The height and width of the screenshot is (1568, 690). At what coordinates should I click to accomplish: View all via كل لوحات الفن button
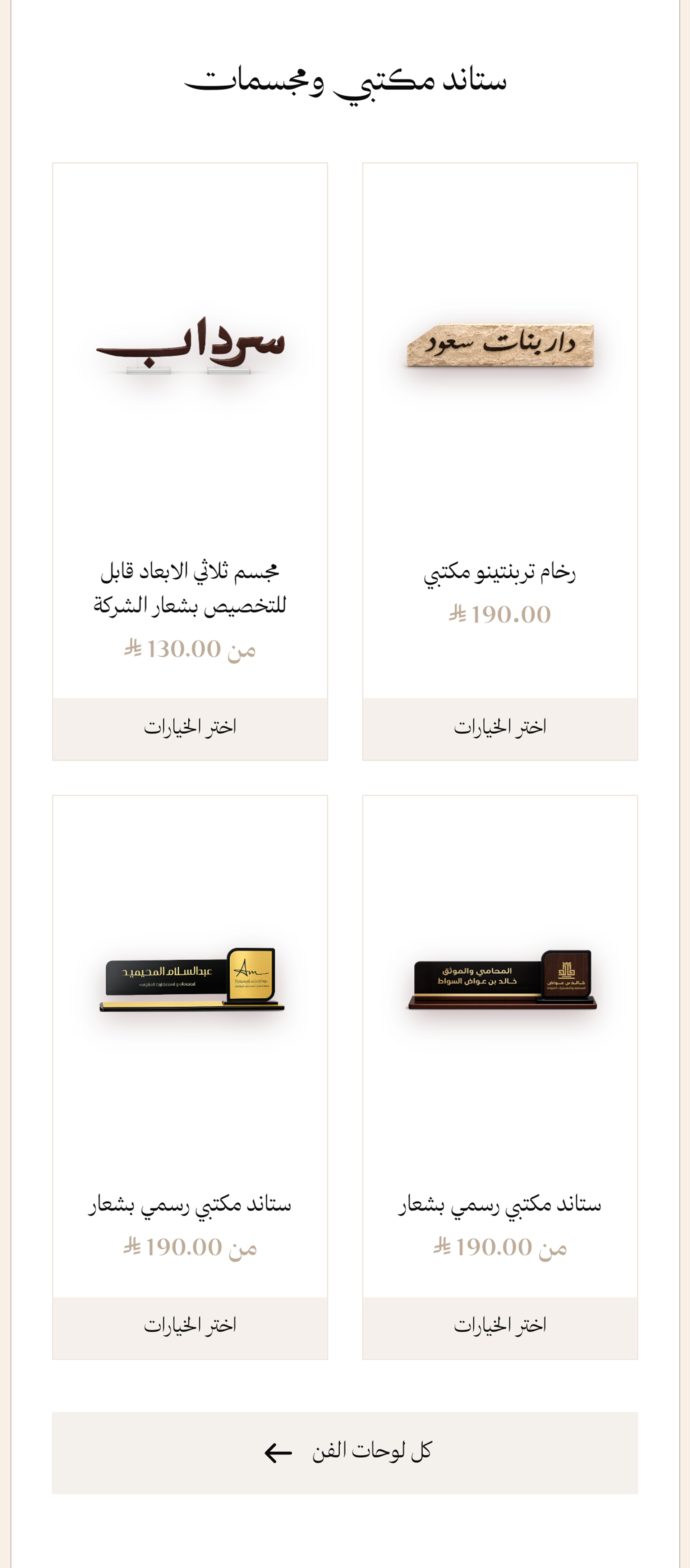pos(345,1452)
